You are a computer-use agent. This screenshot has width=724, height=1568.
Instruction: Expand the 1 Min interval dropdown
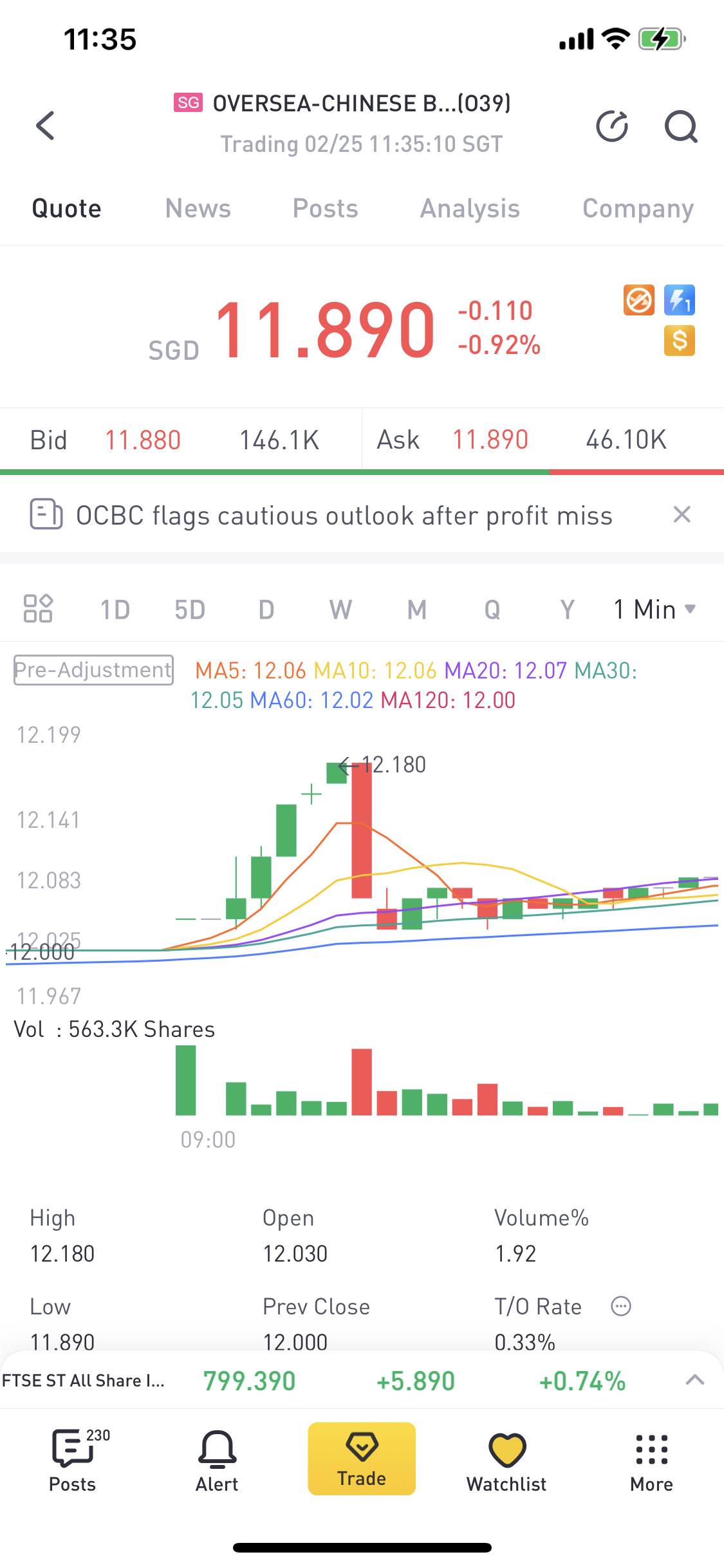(x=654, y=610)
